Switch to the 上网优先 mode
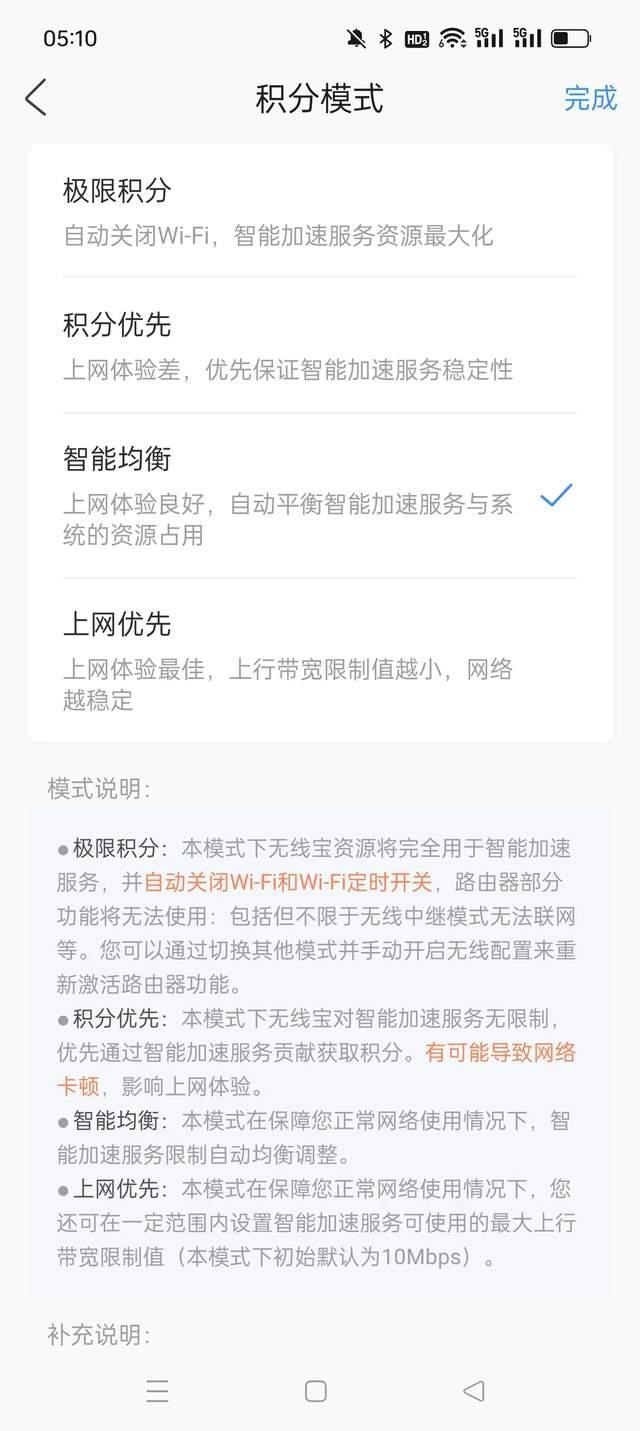This screenshot has height=1431, width=640. [319, 660]
